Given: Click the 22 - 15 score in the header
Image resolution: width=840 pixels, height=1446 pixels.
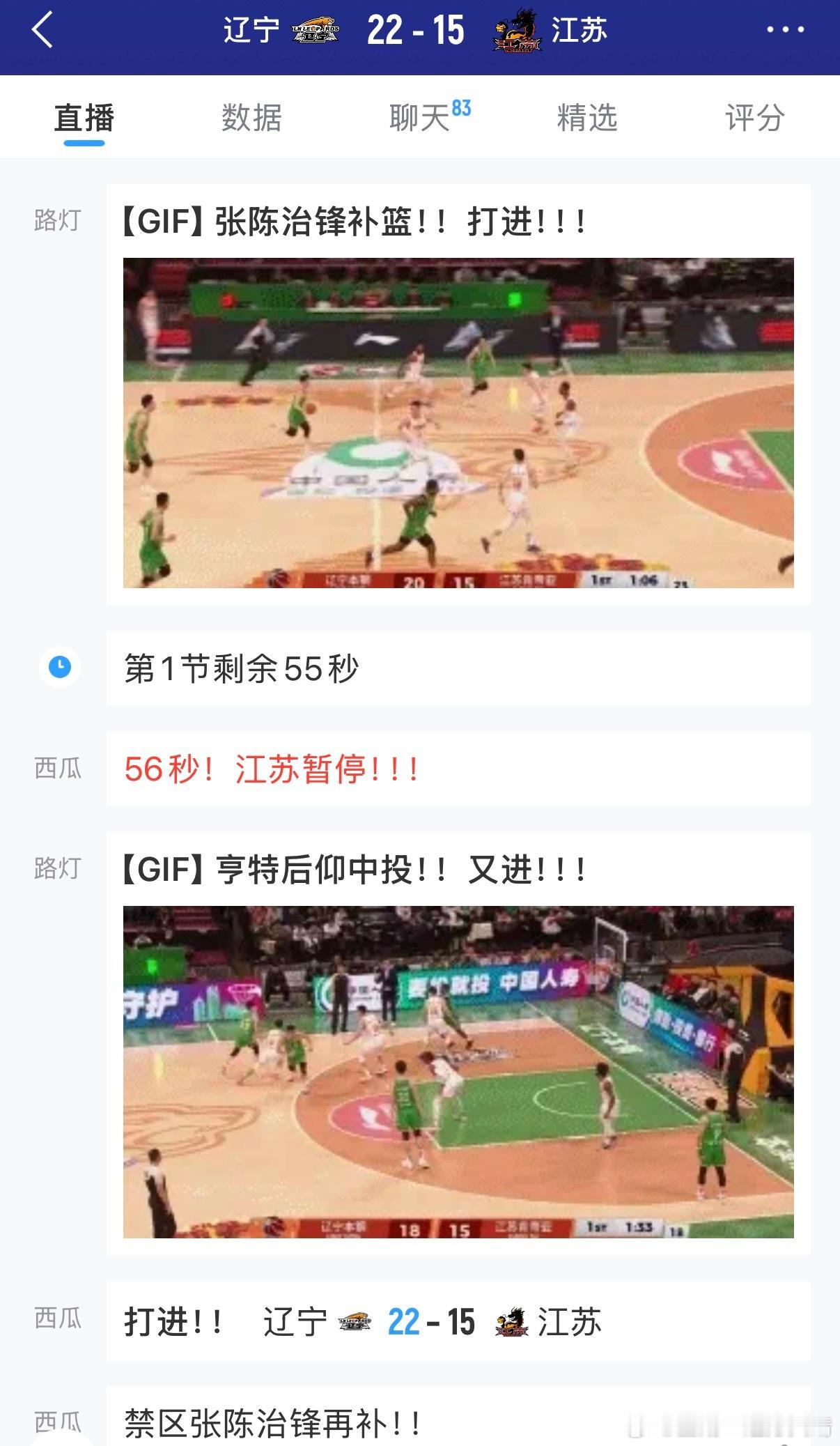Looking at the screenshot, I should click(x=419, y=31).
